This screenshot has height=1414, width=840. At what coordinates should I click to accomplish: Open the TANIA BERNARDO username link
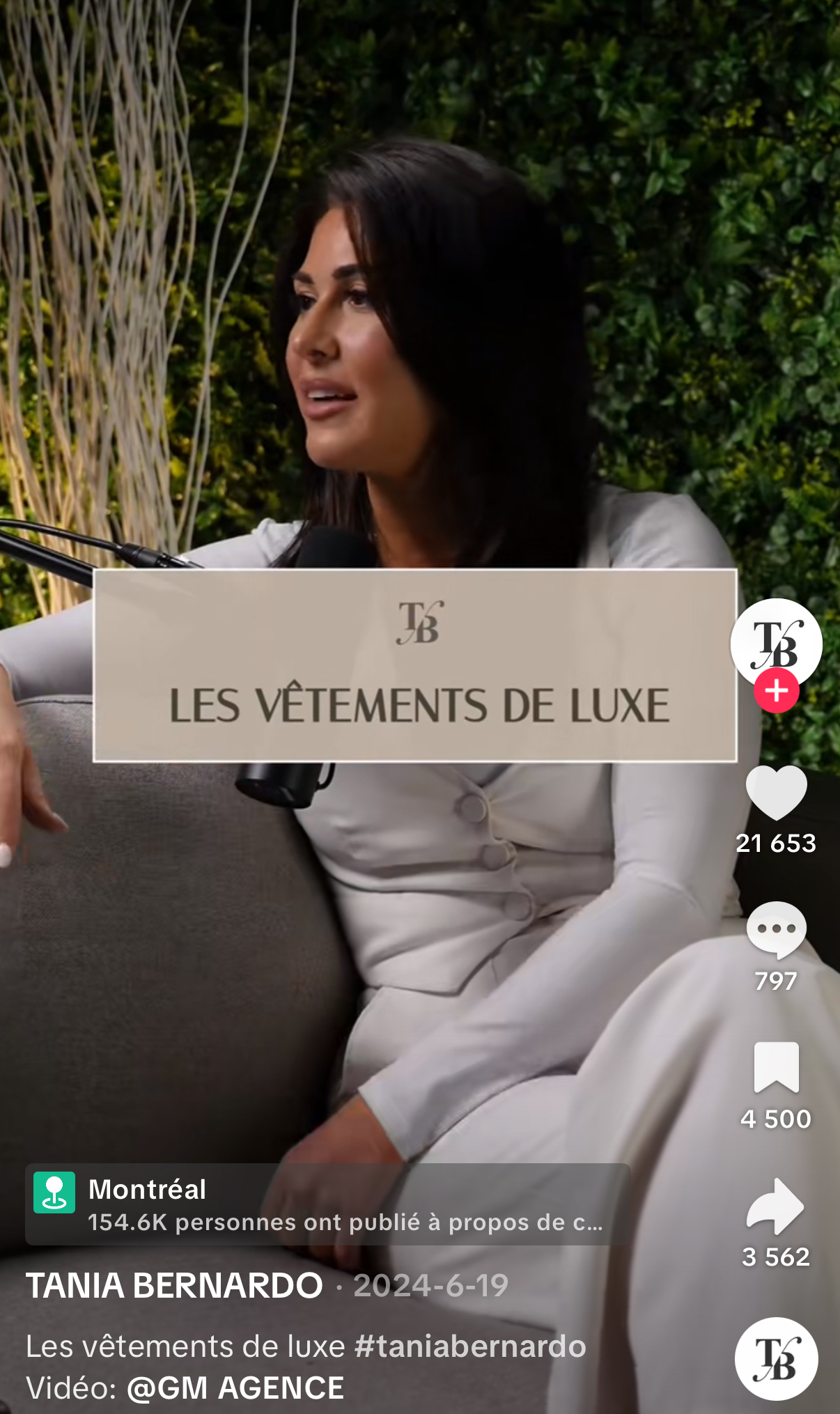click(x=174, y=1286)
